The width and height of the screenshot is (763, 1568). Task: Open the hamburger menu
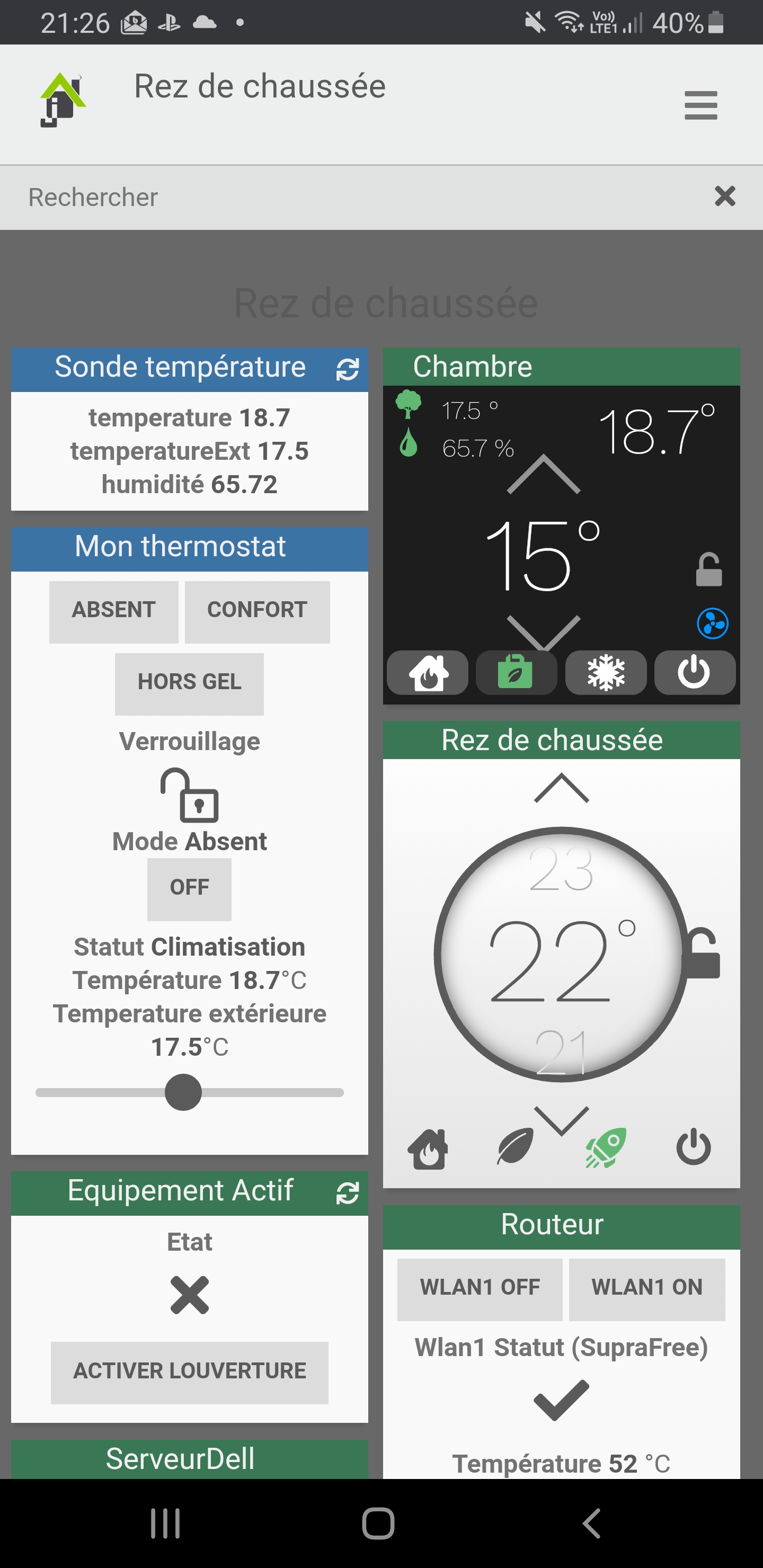tap(700, 105)
